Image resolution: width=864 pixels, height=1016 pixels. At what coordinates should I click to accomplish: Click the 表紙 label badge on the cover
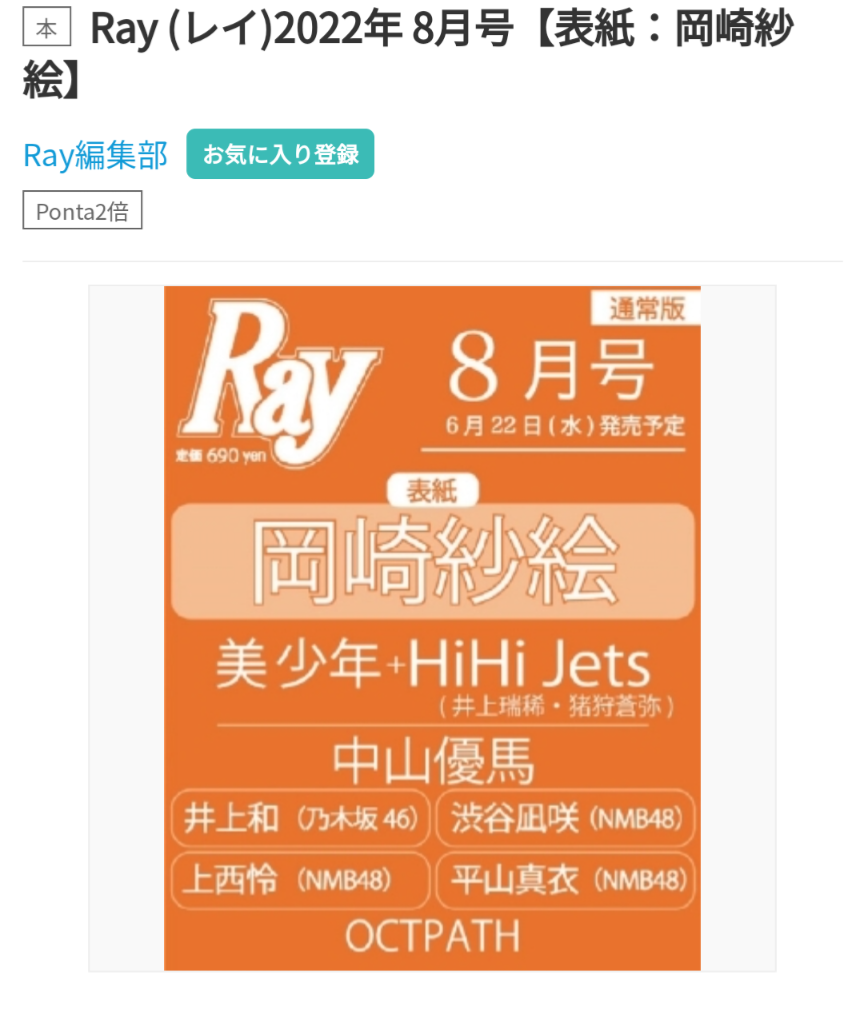point(432,490)
